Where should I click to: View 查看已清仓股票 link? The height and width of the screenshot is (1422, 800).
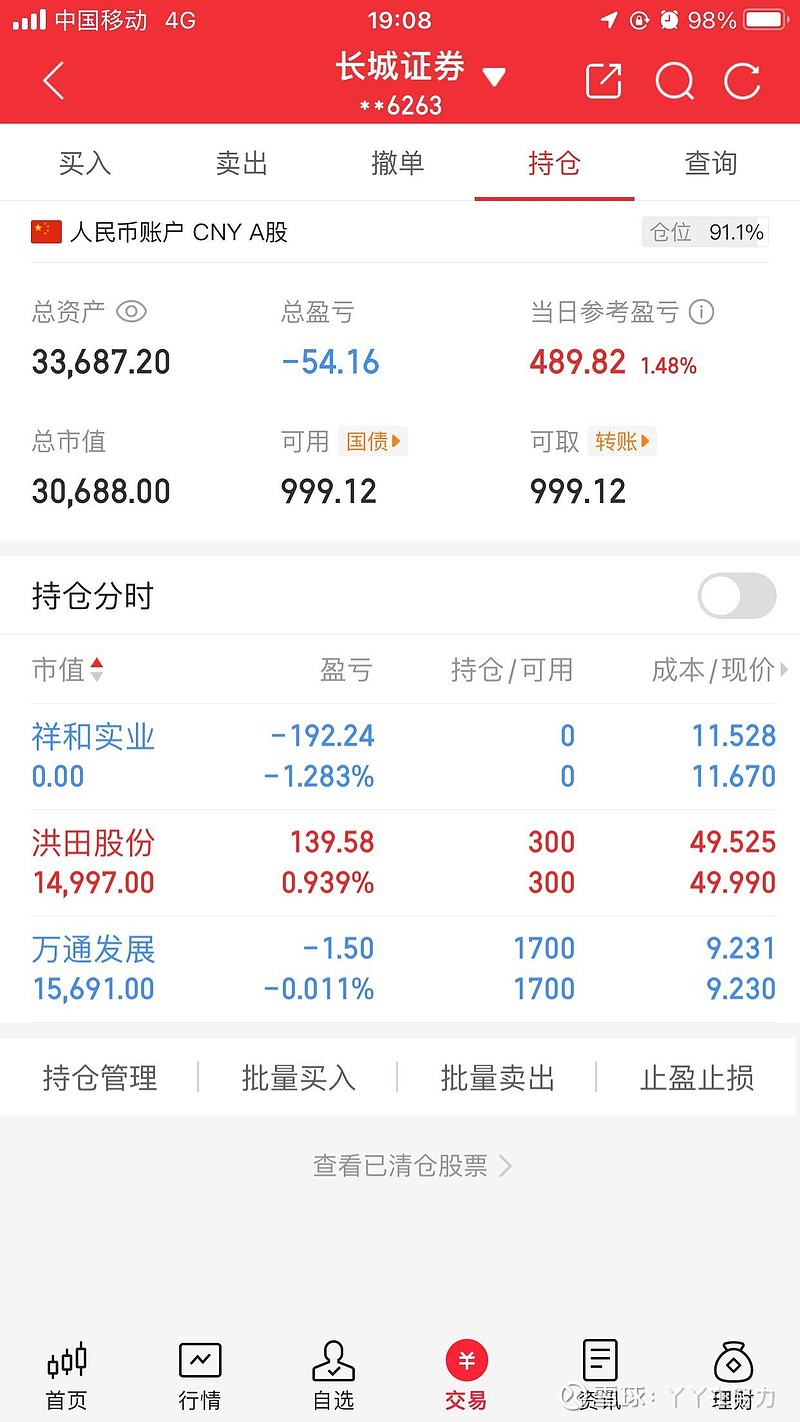click(x=412, y=1166)
